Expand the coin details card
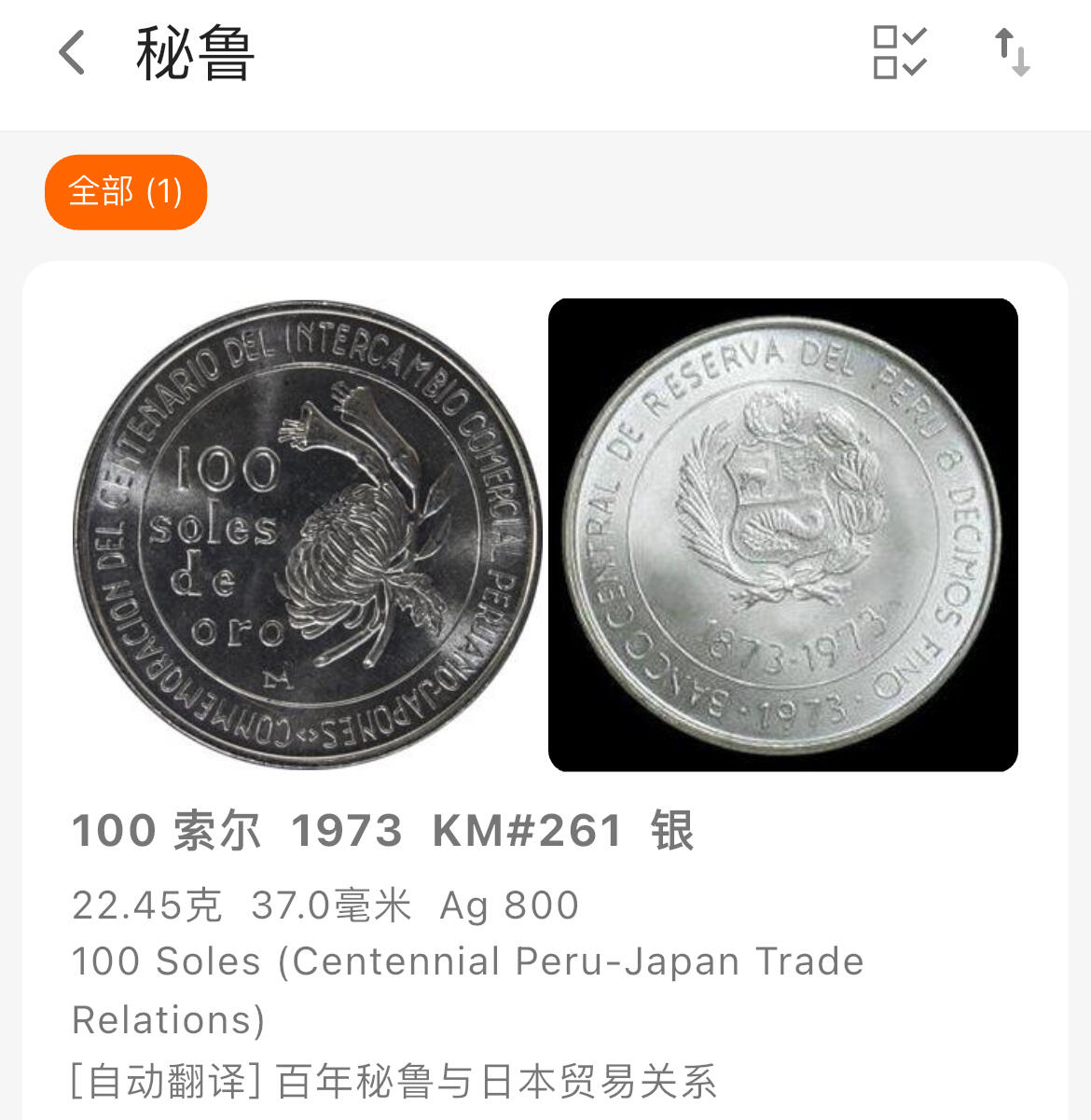The image size is (1091, 1120). point(545,653)
